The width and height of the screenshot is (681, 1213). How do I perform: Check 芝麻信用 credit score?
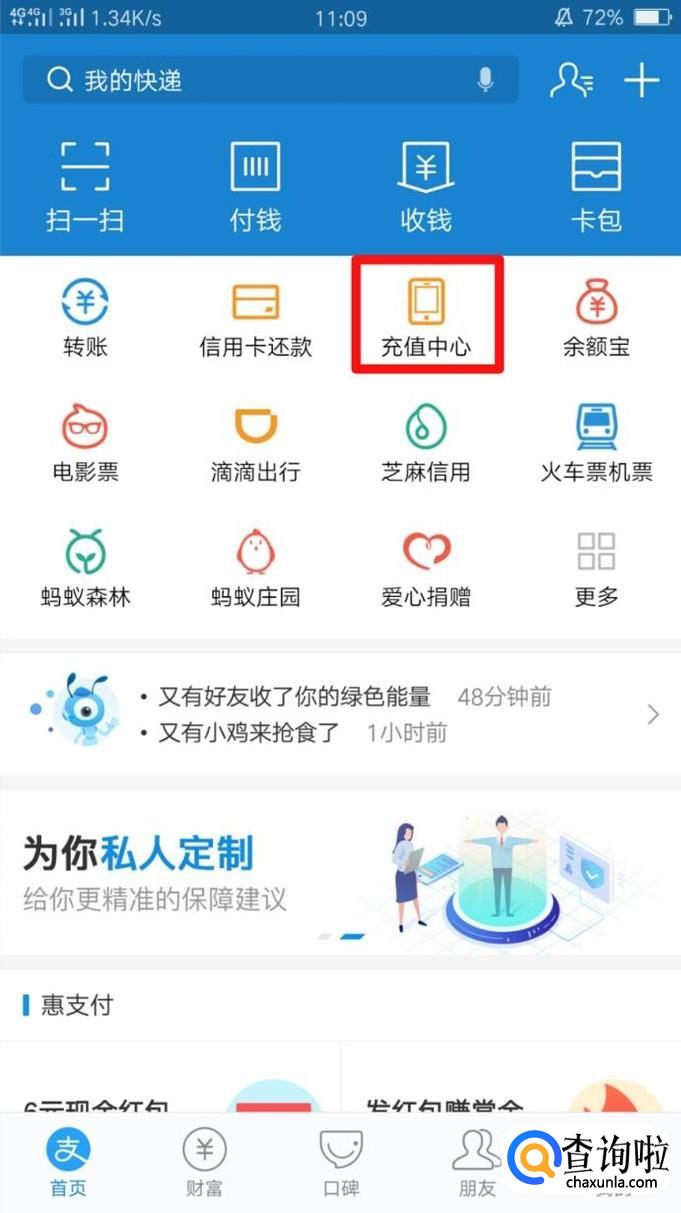click(x=426, y=444)
